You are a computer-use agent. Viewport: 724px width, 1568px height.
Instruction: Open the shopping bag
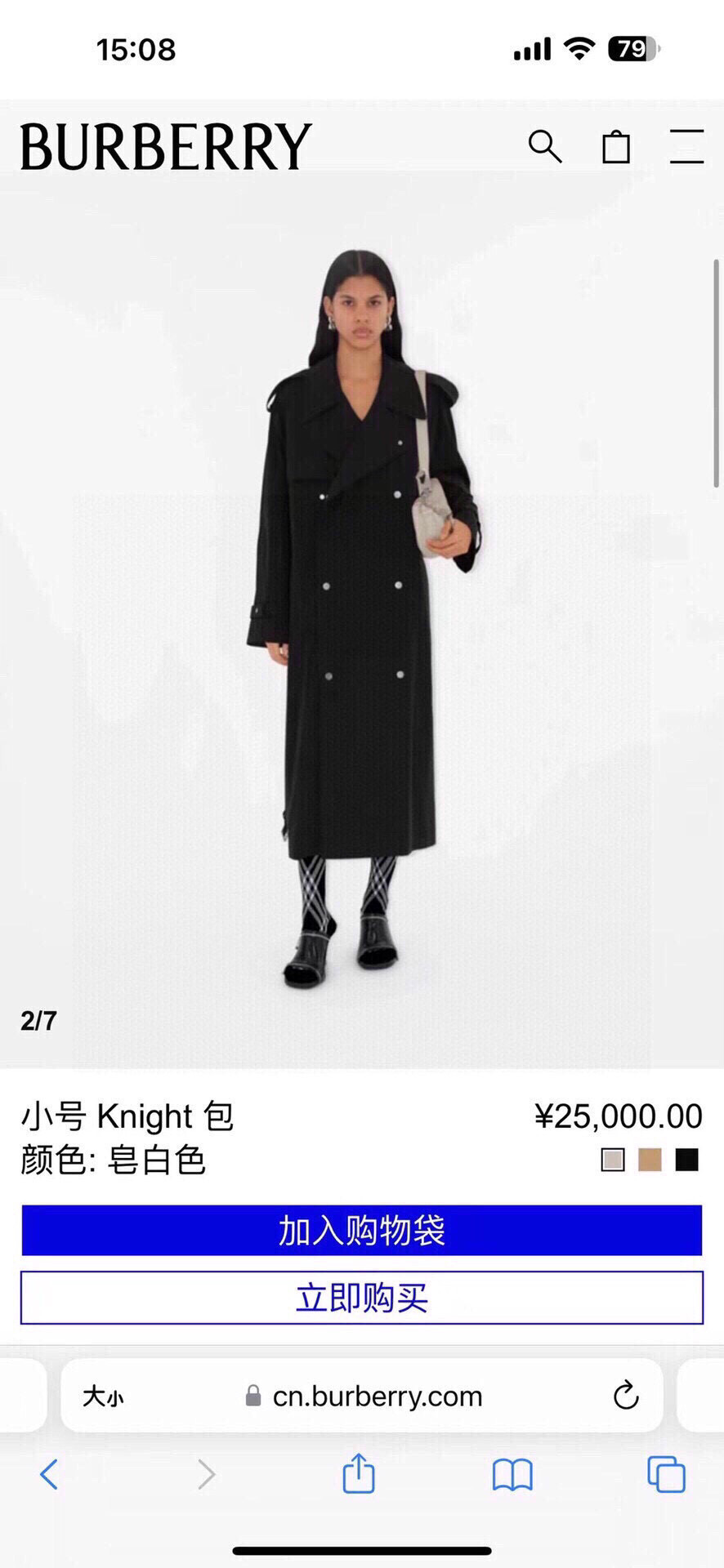[x=616, y=147]
